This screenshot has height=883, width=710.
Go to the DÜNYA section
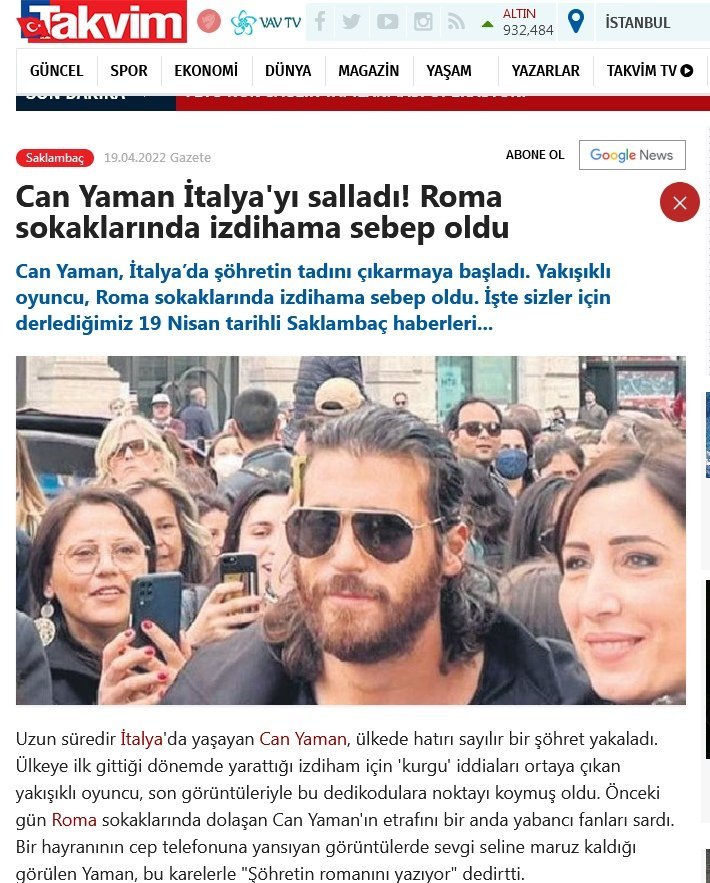pos(288,70)
